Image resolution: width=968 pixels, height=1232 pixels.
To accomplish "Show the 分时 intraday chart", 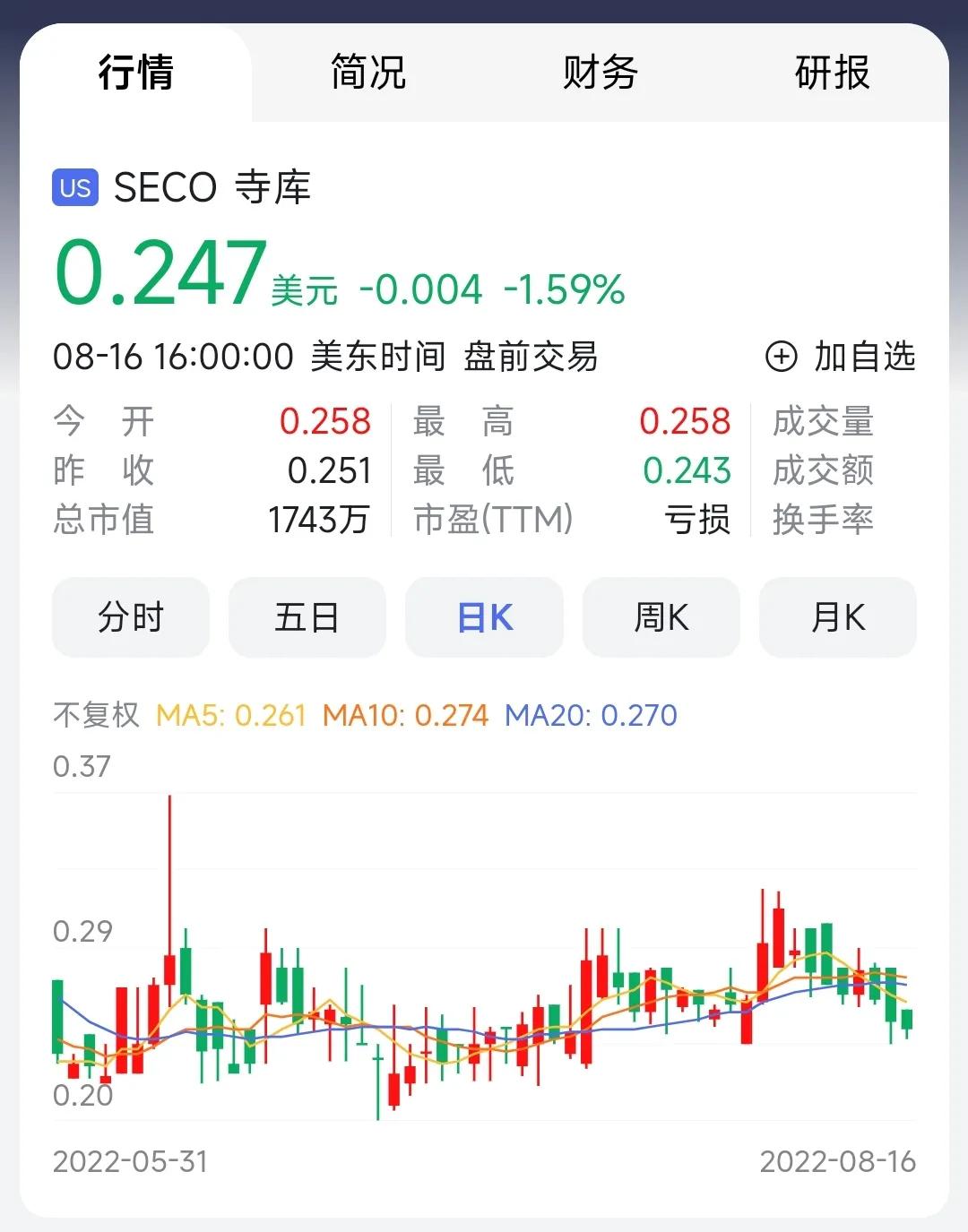I will (131, 617).
